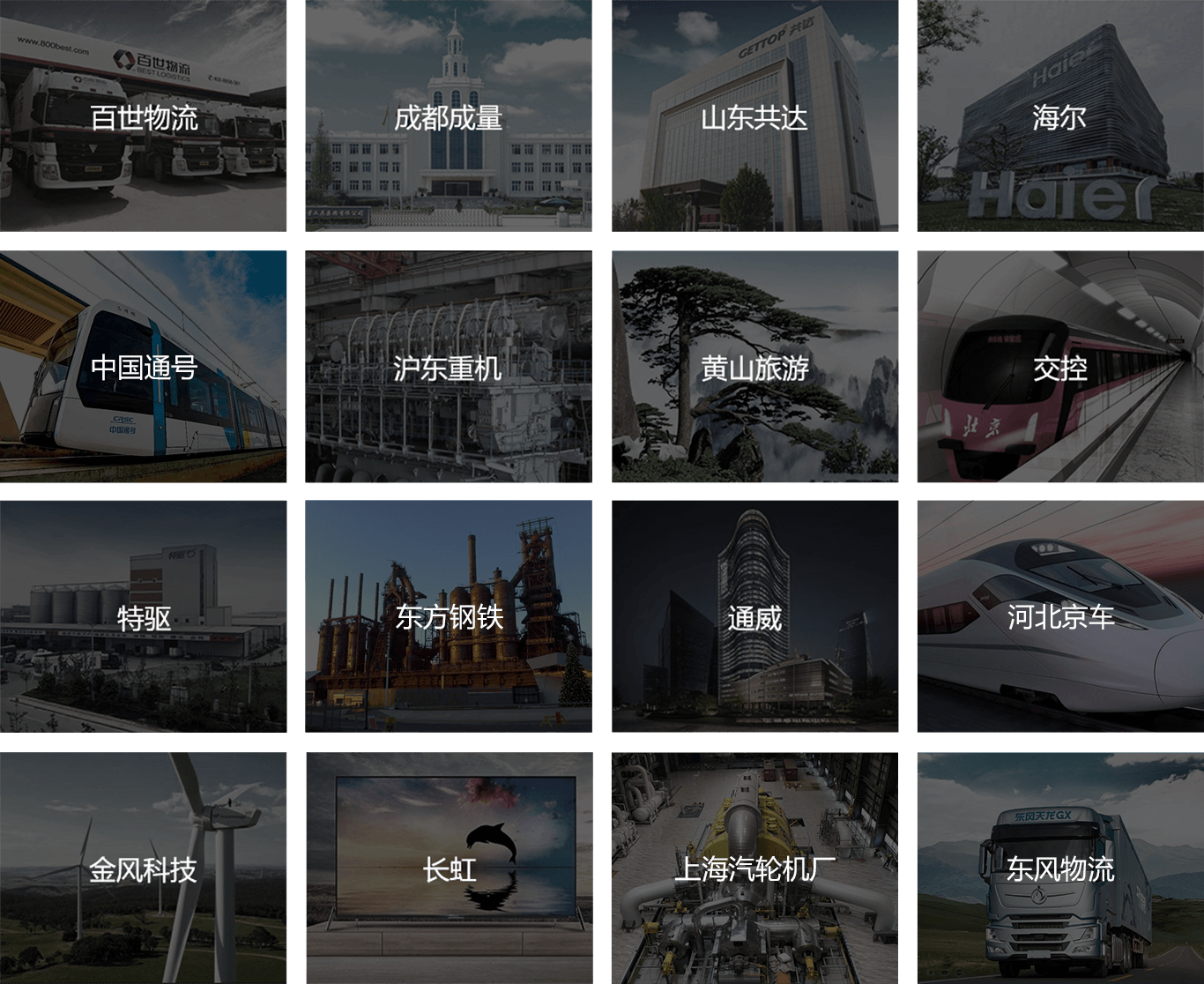Open the 河北京车 train tile
This screenshot has width=1204, height=984.
[1059, 617]
